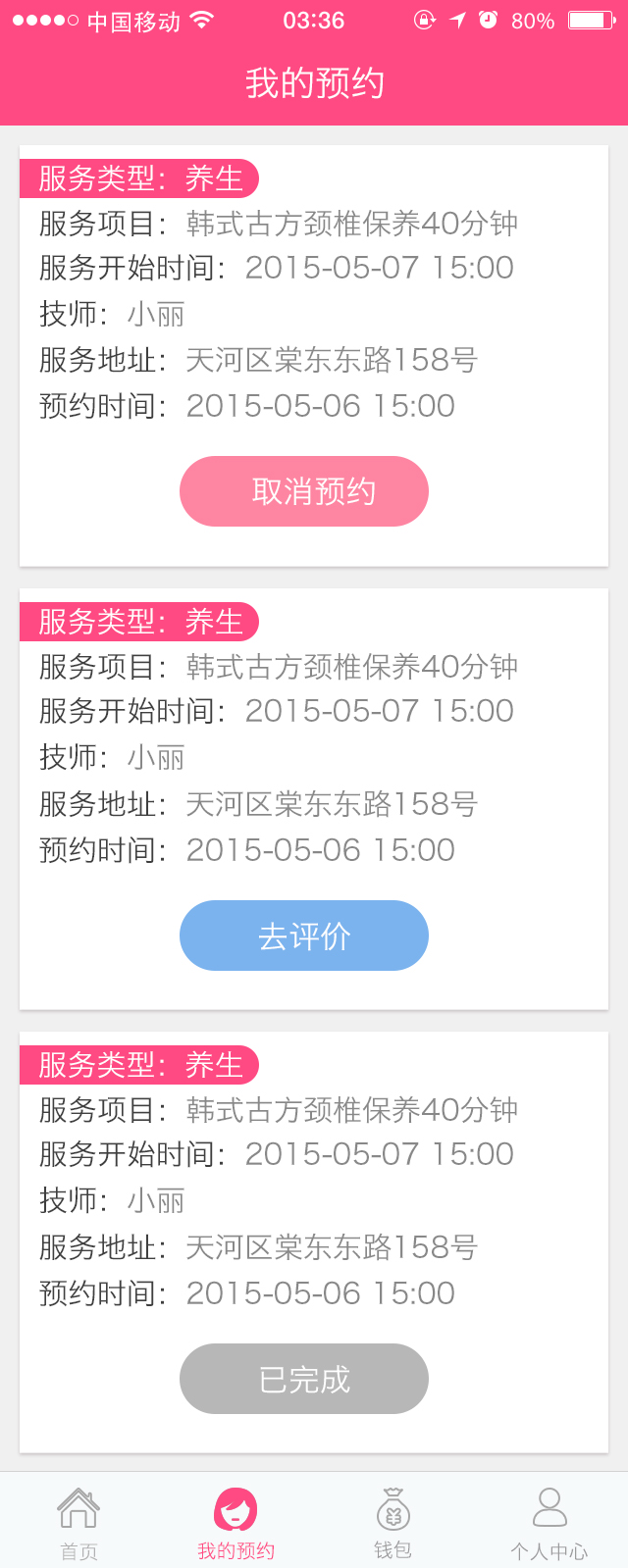Tap the 取消预约 button
This screenshot has height=1568, width=628.
tap(304, 491)
